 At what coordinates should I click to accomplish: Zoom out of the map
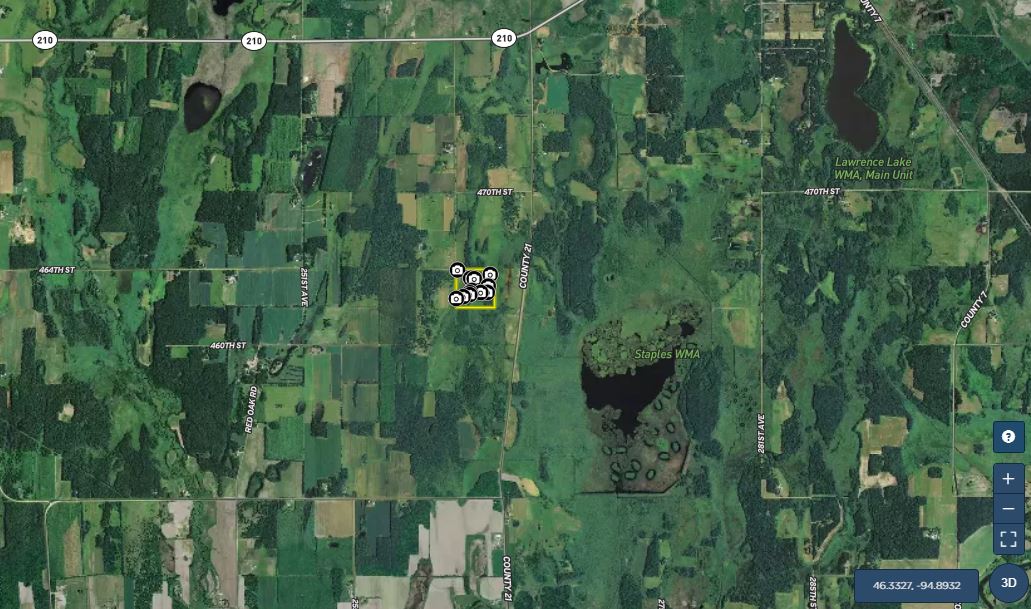1008,509
